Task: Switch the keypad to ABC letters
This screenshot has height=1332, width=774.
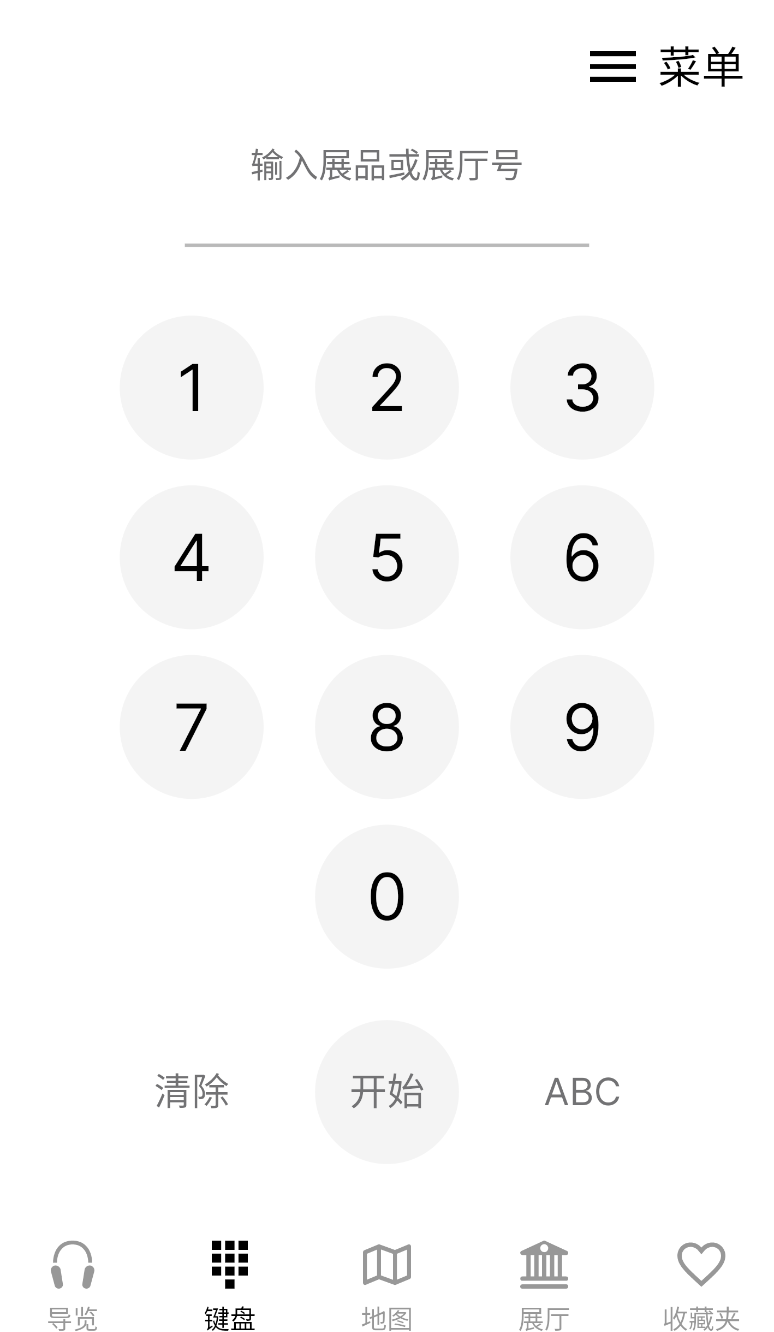Action: 582,1091
